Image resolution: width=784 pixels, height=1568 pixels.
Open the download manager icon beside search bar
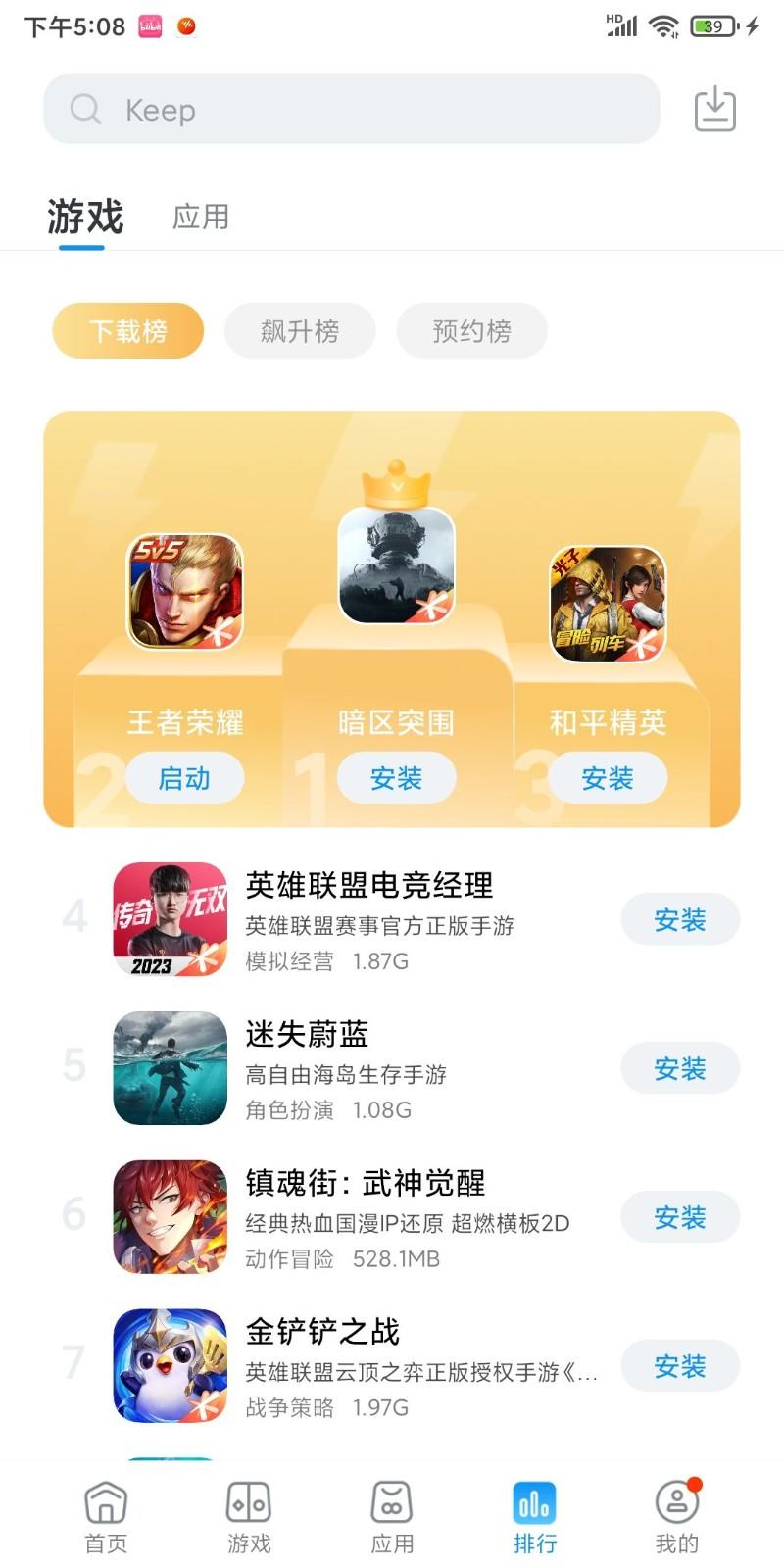pos(714,109)
